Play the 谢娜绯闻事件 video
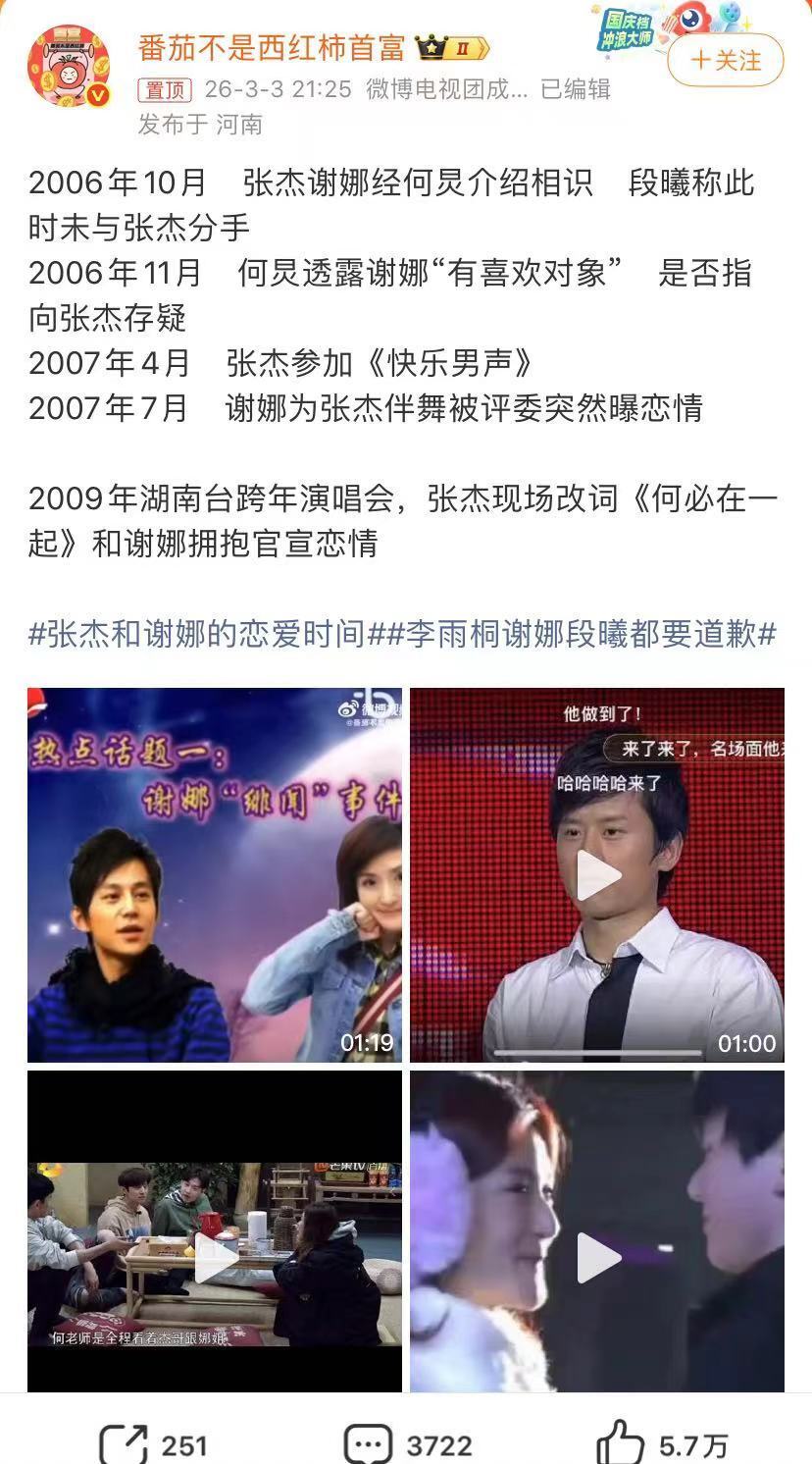Image resolution: width=812 pixels, height=1464 pixels. click(x=217, y=867)
